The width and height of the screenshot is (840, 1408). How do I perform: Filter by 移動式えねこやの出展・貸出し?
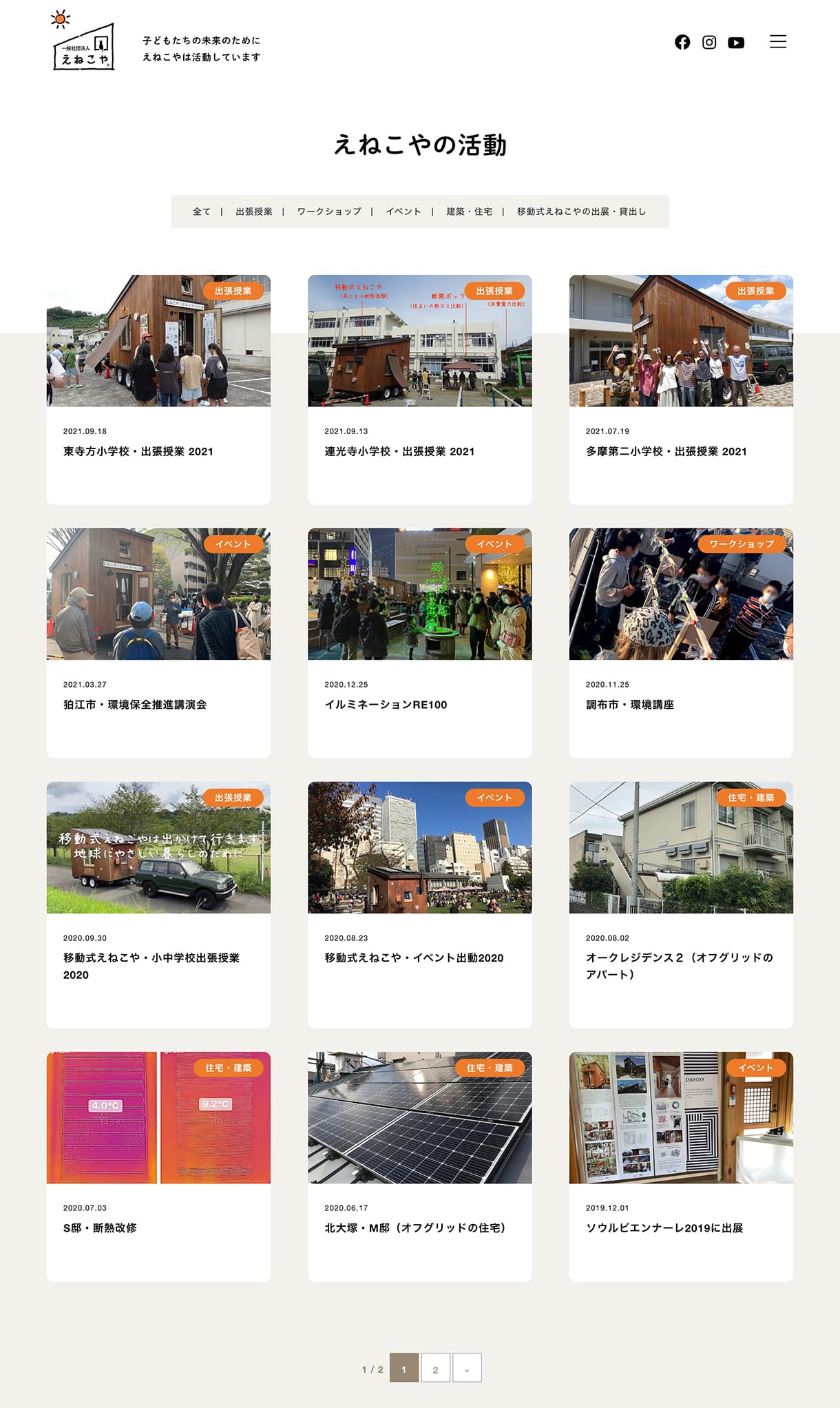point(582,211)
